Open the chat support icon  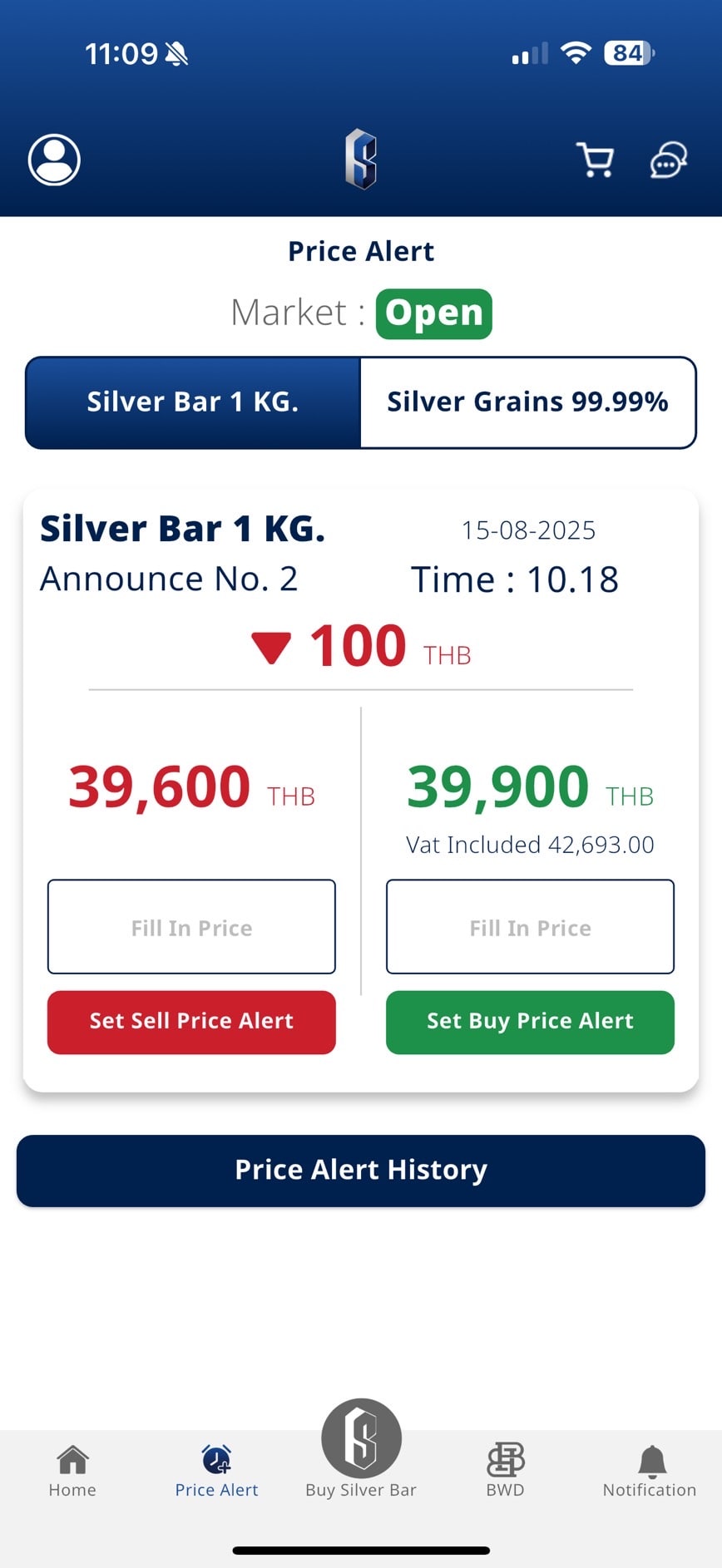click(669, 160)
